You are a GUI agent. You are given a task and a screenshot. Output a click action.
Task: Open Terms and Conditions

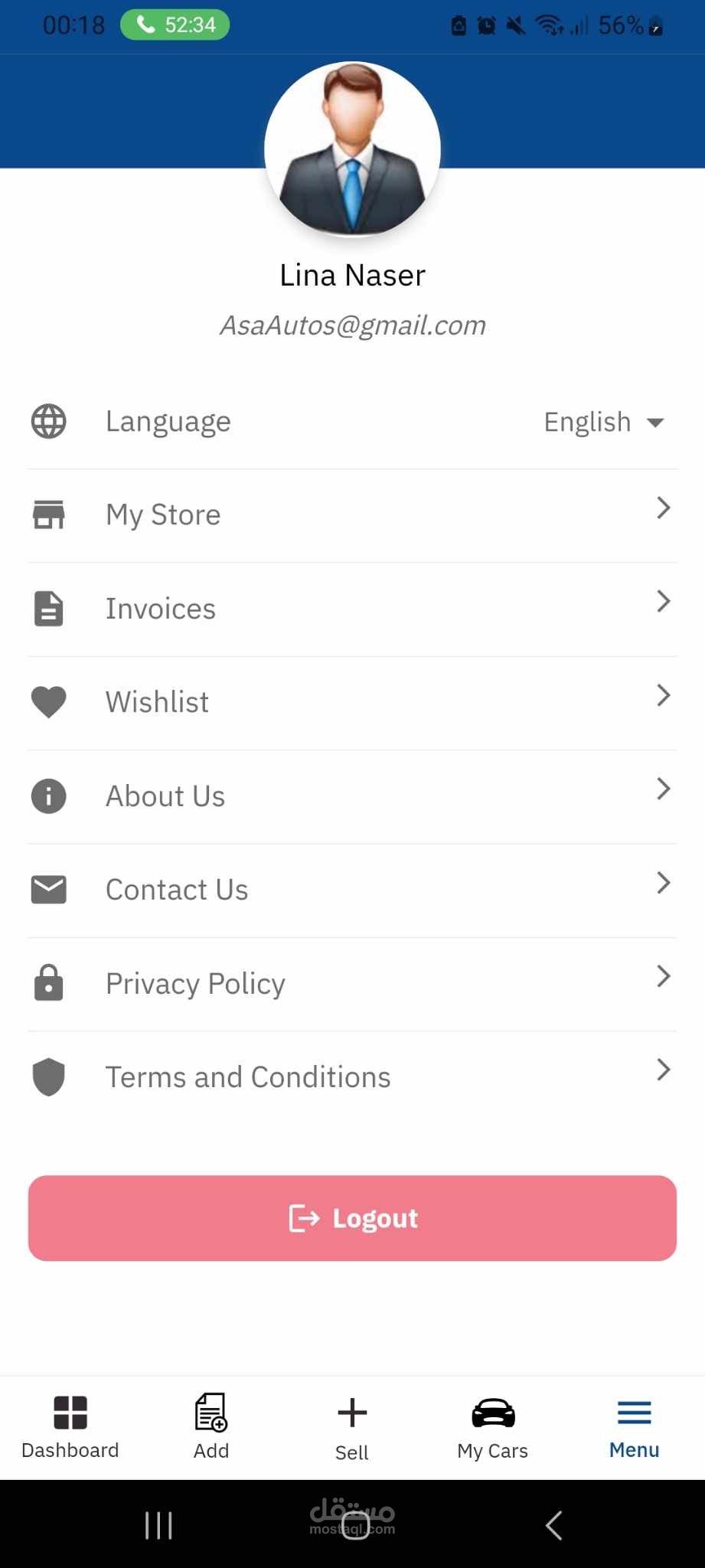[x=352, y=1077]
